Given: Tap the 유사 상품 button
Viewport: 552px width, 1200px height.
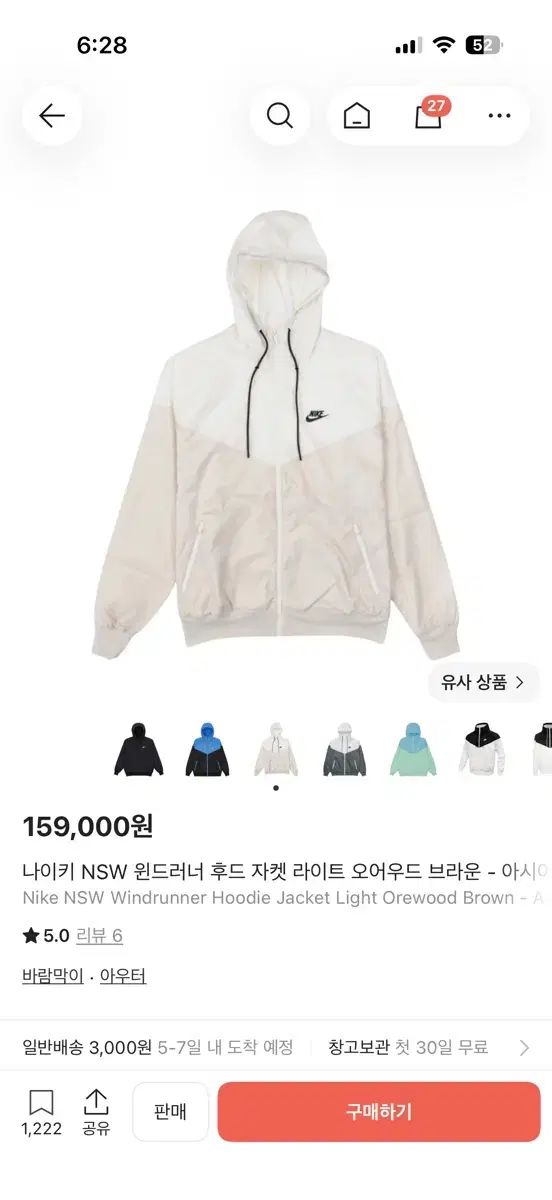Looking at the screenshot, I should (x=484, y=683).
